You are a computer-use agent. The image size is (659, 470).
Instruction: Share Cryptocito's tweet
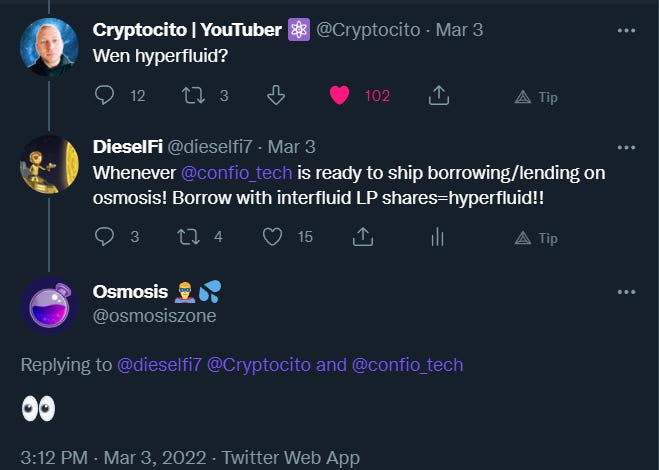(x=439, y=95)
